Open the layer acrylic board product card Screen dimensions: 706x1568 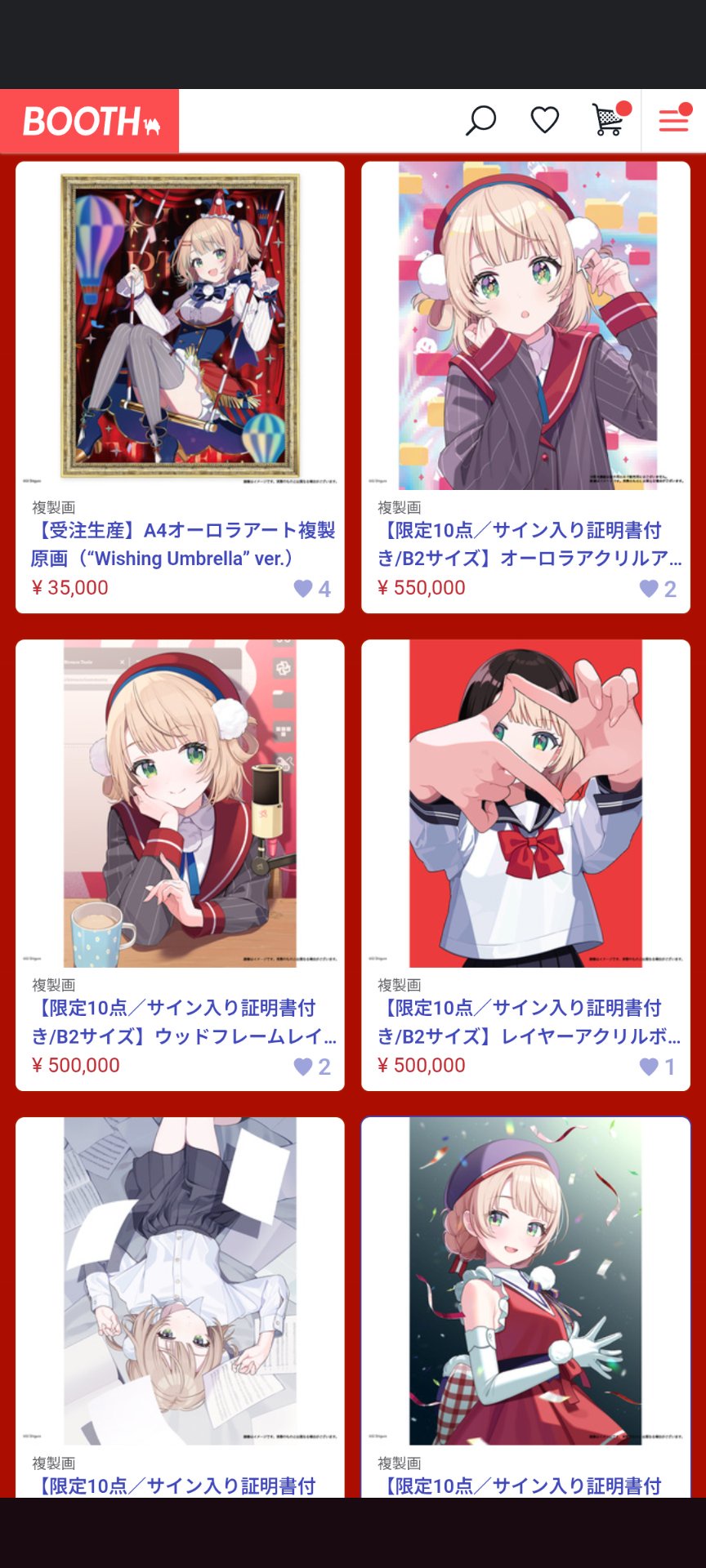[526, 804]
